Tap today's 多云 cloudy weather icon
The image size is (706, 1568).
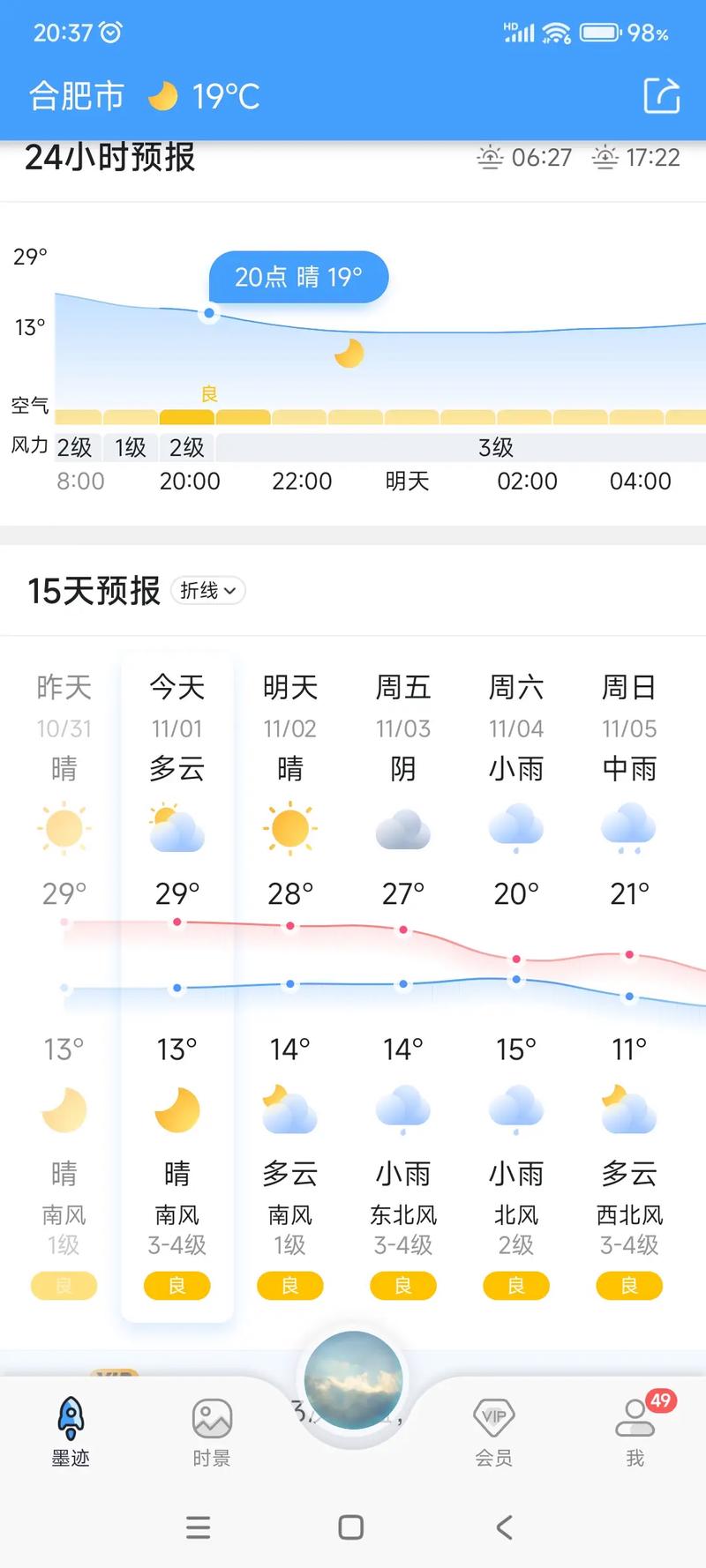[176, 829]
